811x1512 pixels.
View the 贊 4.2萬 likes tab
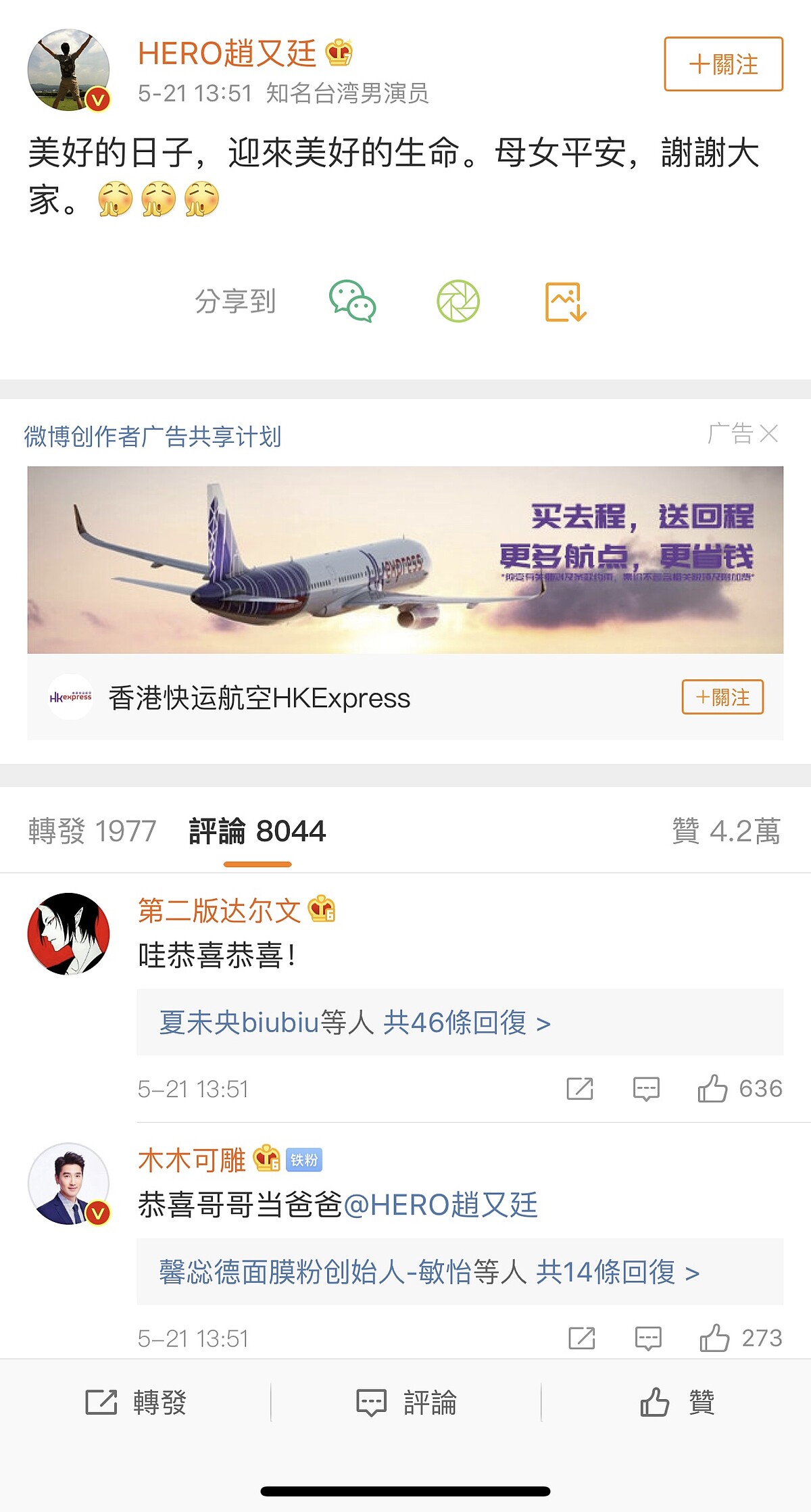pos(726,831)
